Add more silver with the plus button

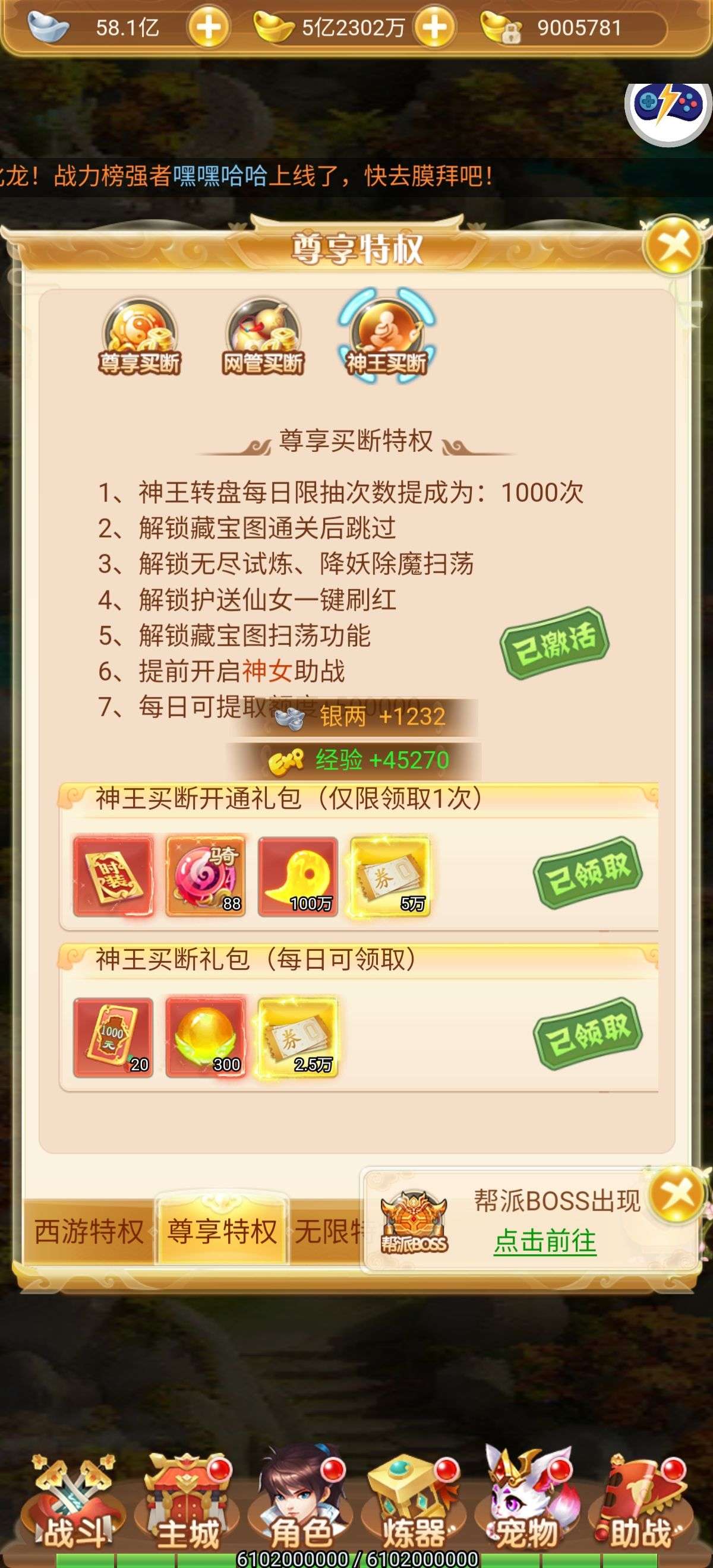point(208,28)
